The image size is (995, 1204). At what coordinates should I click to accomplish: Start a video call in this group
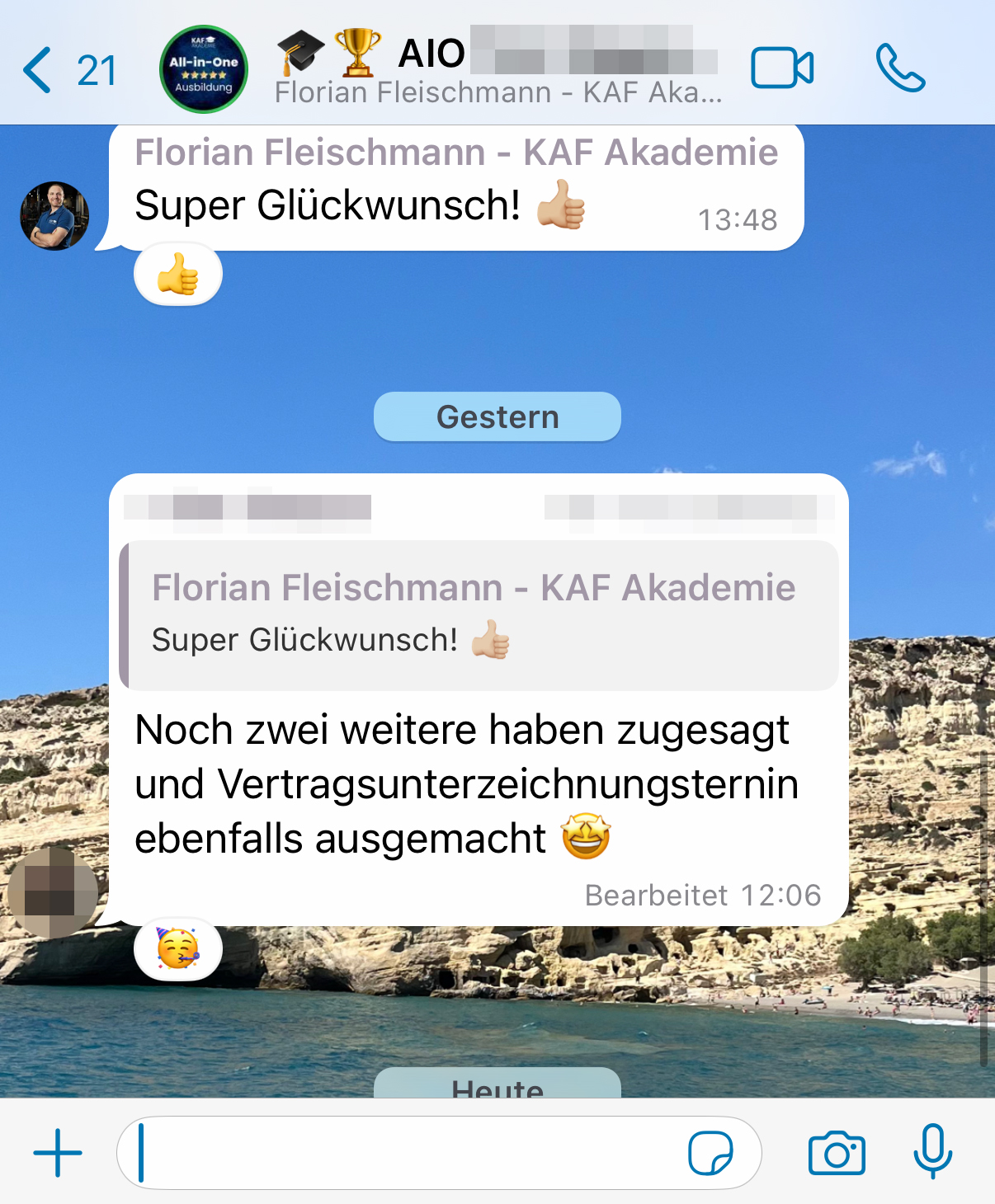point(781,68)
